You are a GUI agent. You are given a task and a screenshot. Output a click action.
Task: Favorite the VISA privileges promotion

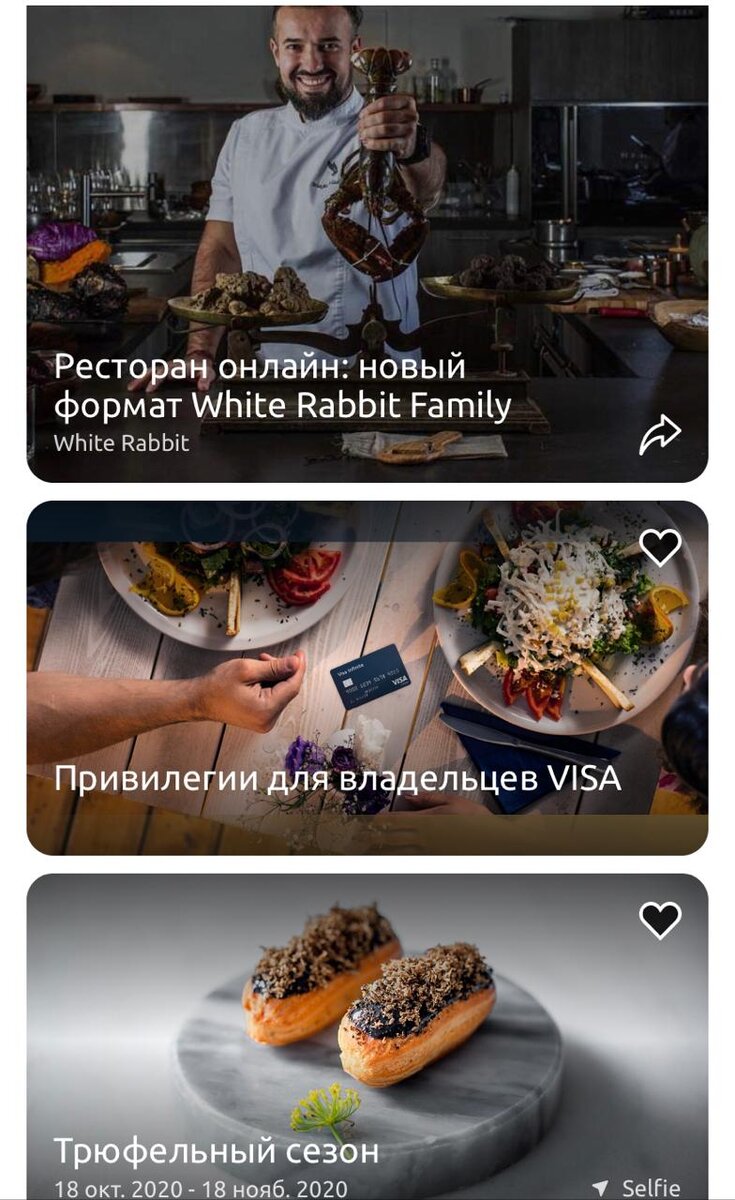point(661,549)
